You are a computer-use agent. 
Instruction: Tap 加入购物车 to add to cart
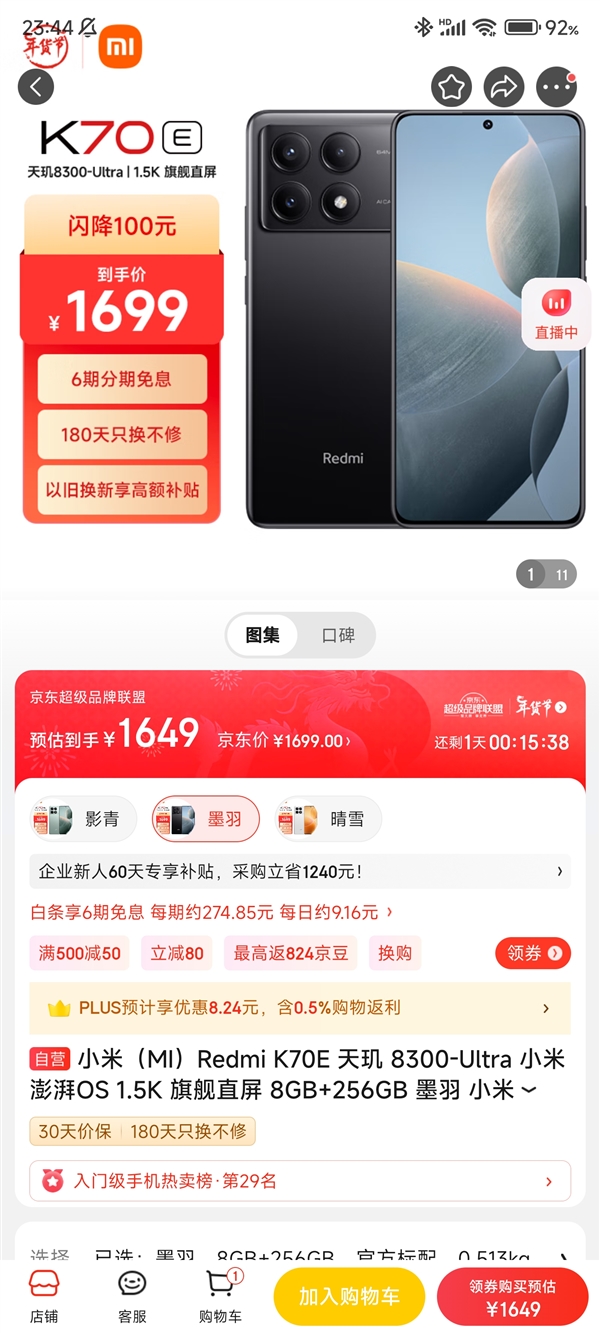click(349, 1297)
